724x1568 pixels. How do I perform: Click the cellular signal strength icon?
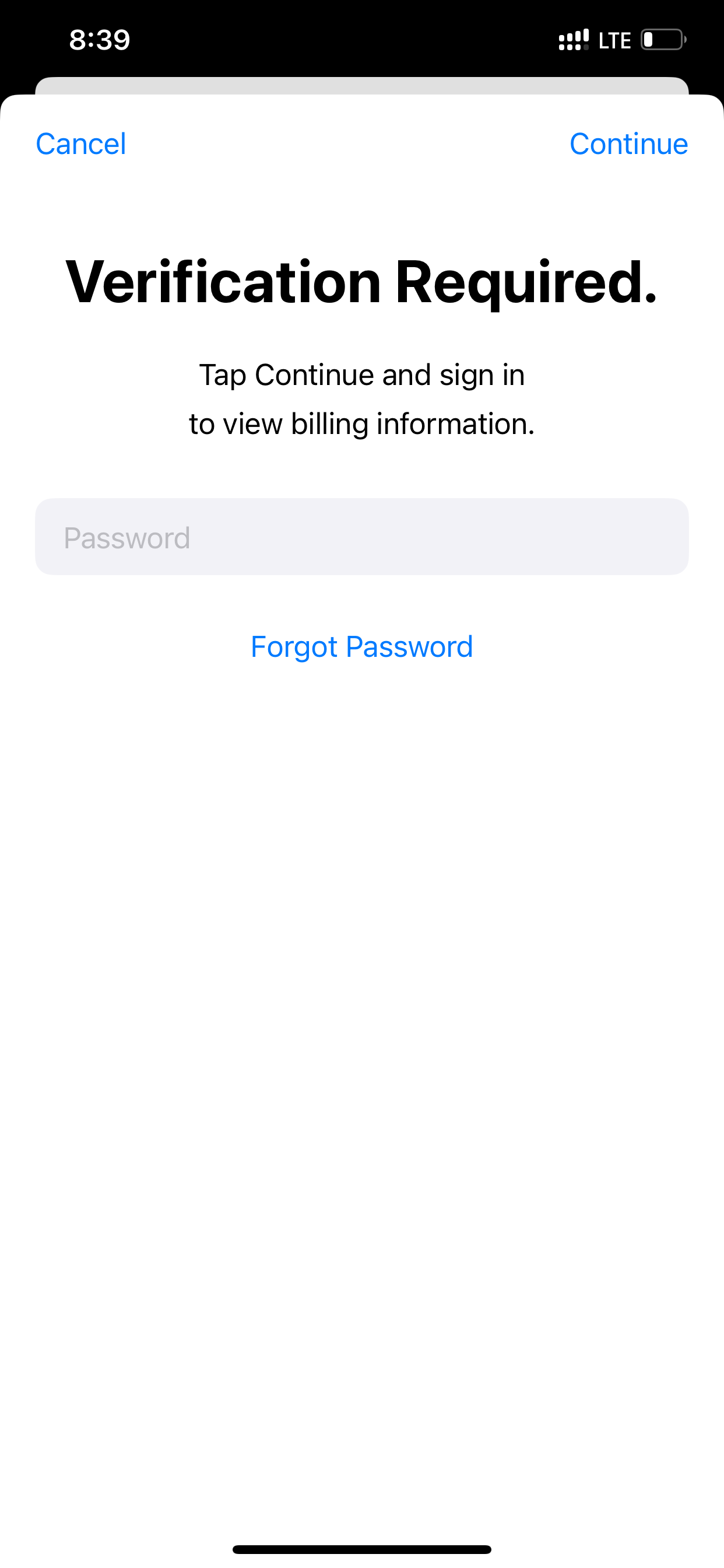click(571, 39)
